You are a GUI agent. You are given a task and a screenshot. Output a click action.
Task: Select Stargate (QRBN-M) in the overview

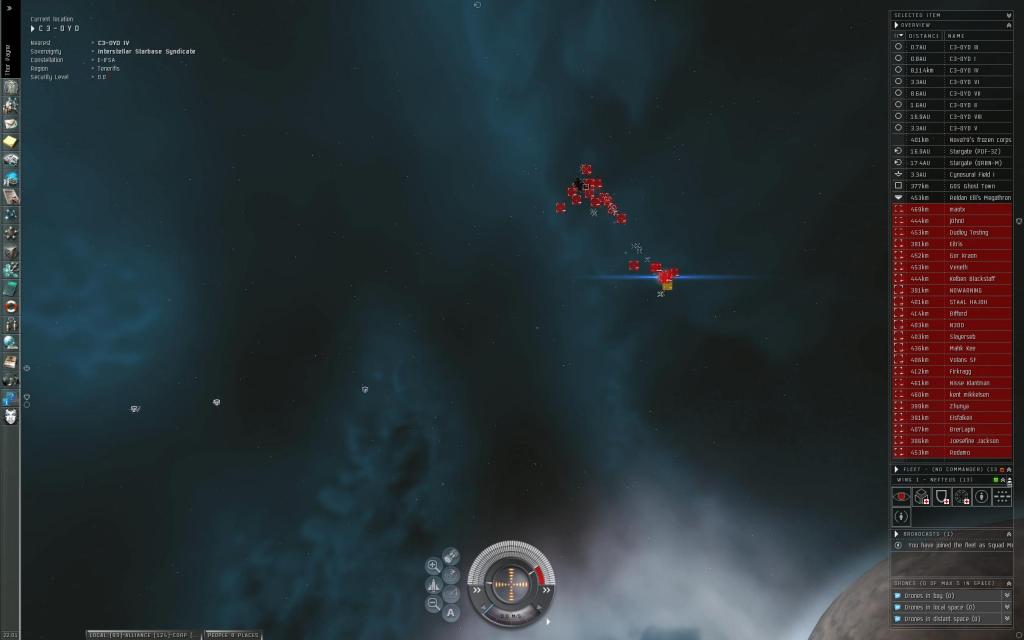[975, 163]
